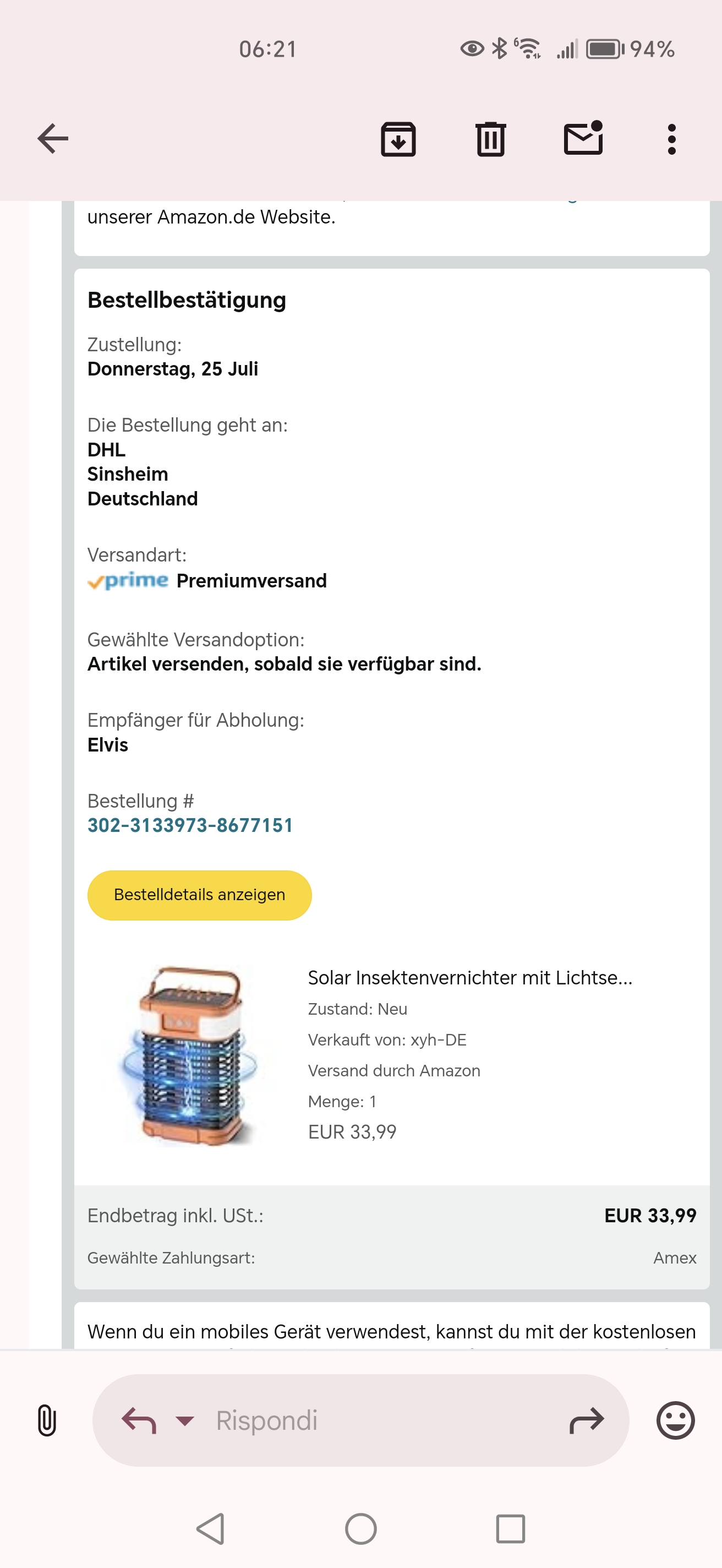
Task: Open the three-dot overflow menu
Action: [671, 139]
